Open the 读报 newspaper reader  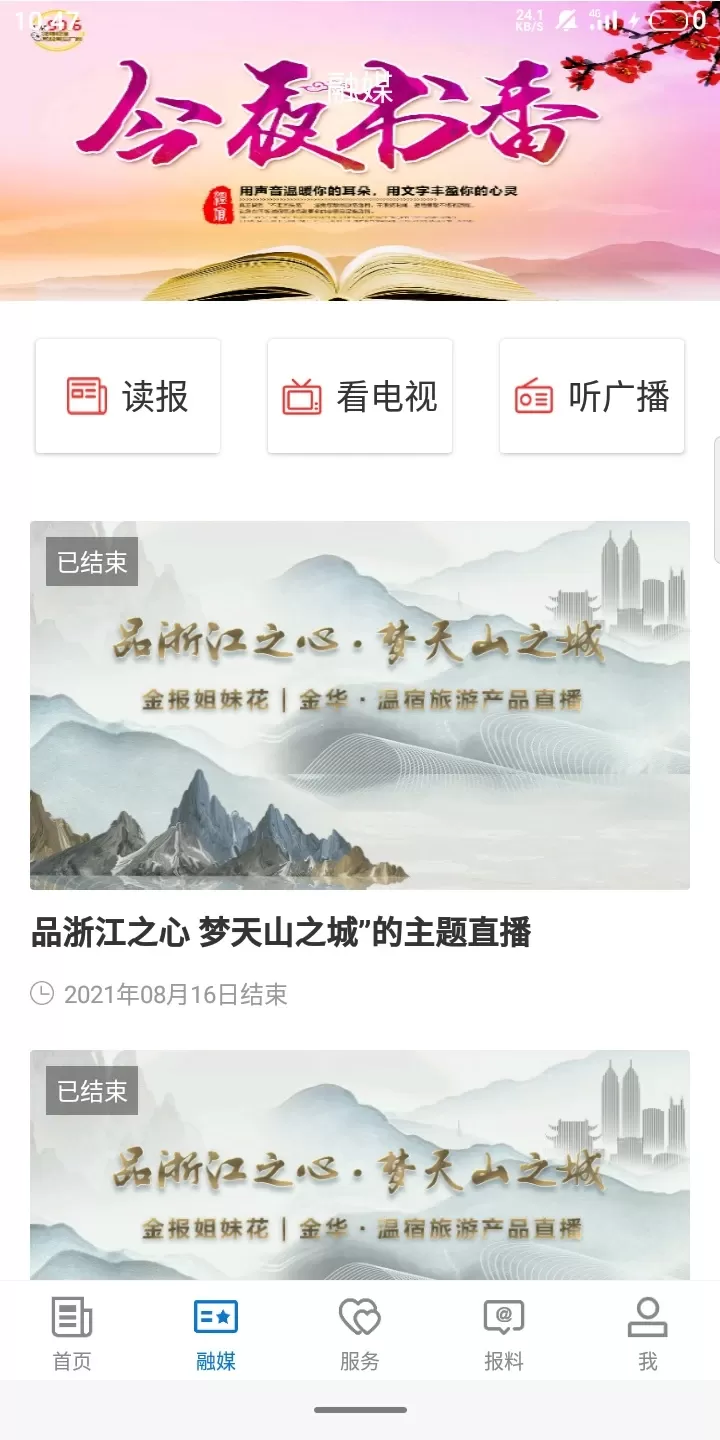click(x=128, y=396)
